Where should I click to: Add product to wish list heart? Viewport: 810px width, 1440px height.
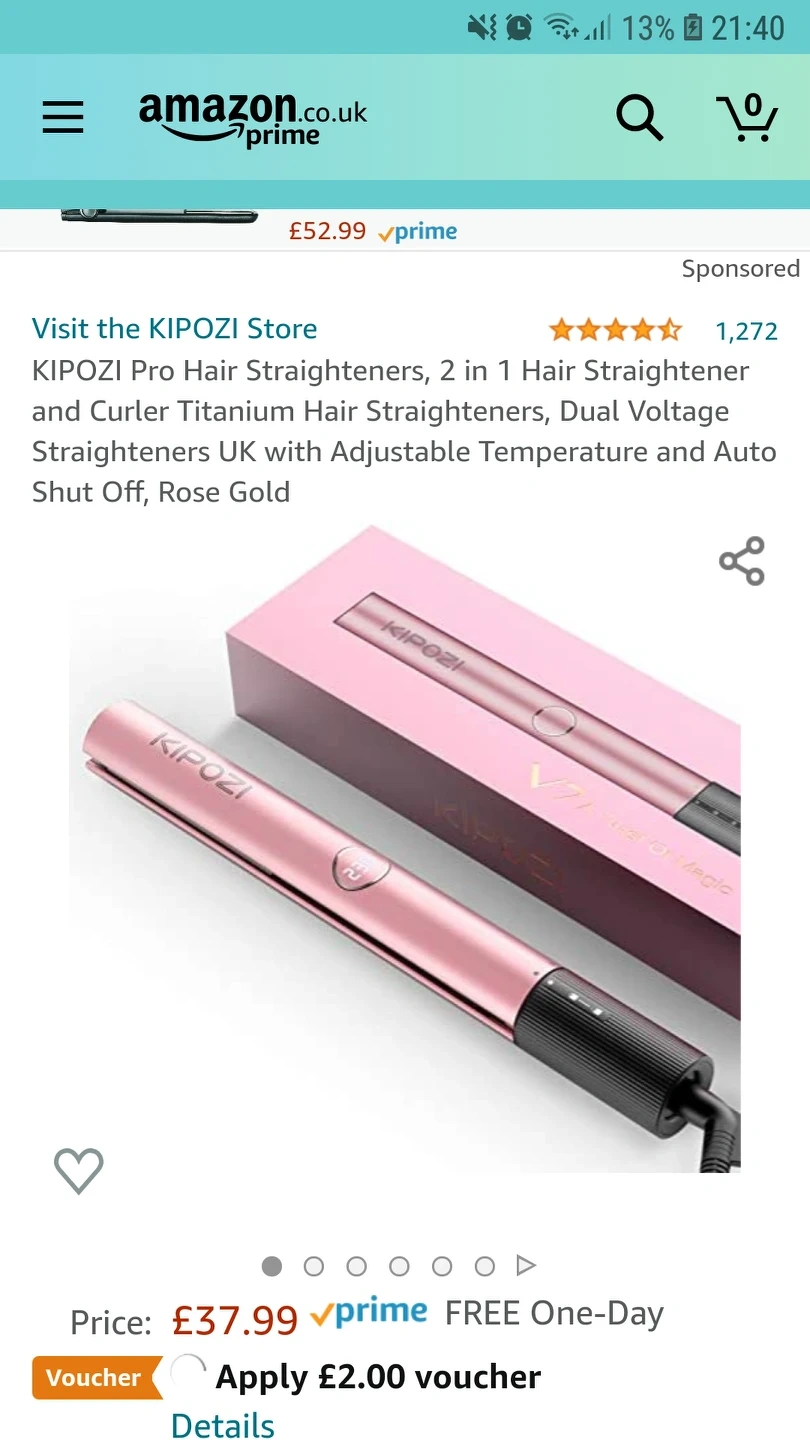(x=78, y=1170)
